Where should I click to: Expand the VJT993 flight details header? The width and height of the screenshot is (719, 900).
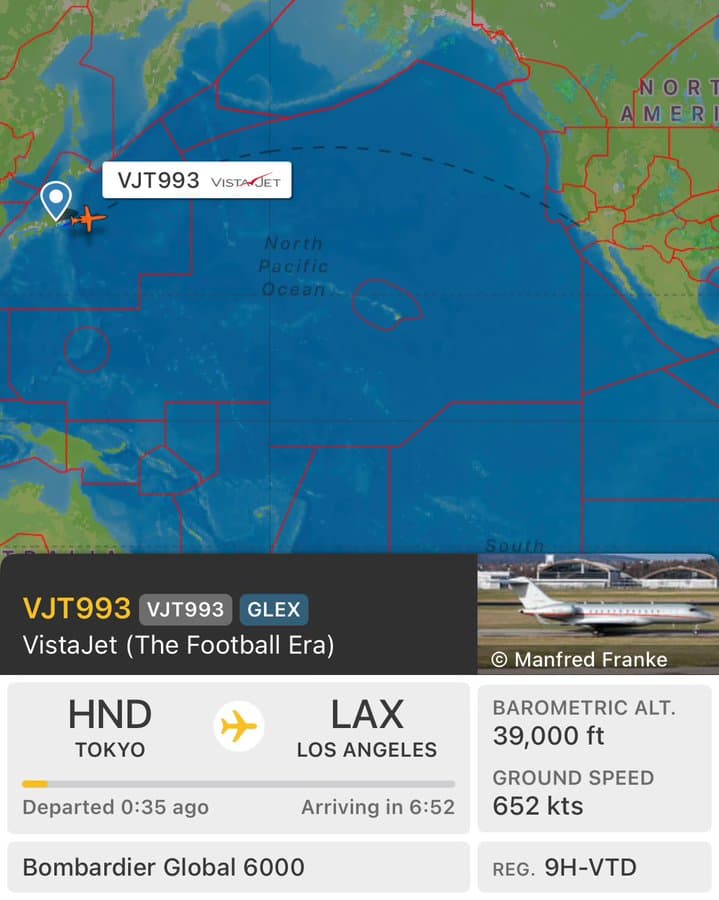click(x=238, y=624)
